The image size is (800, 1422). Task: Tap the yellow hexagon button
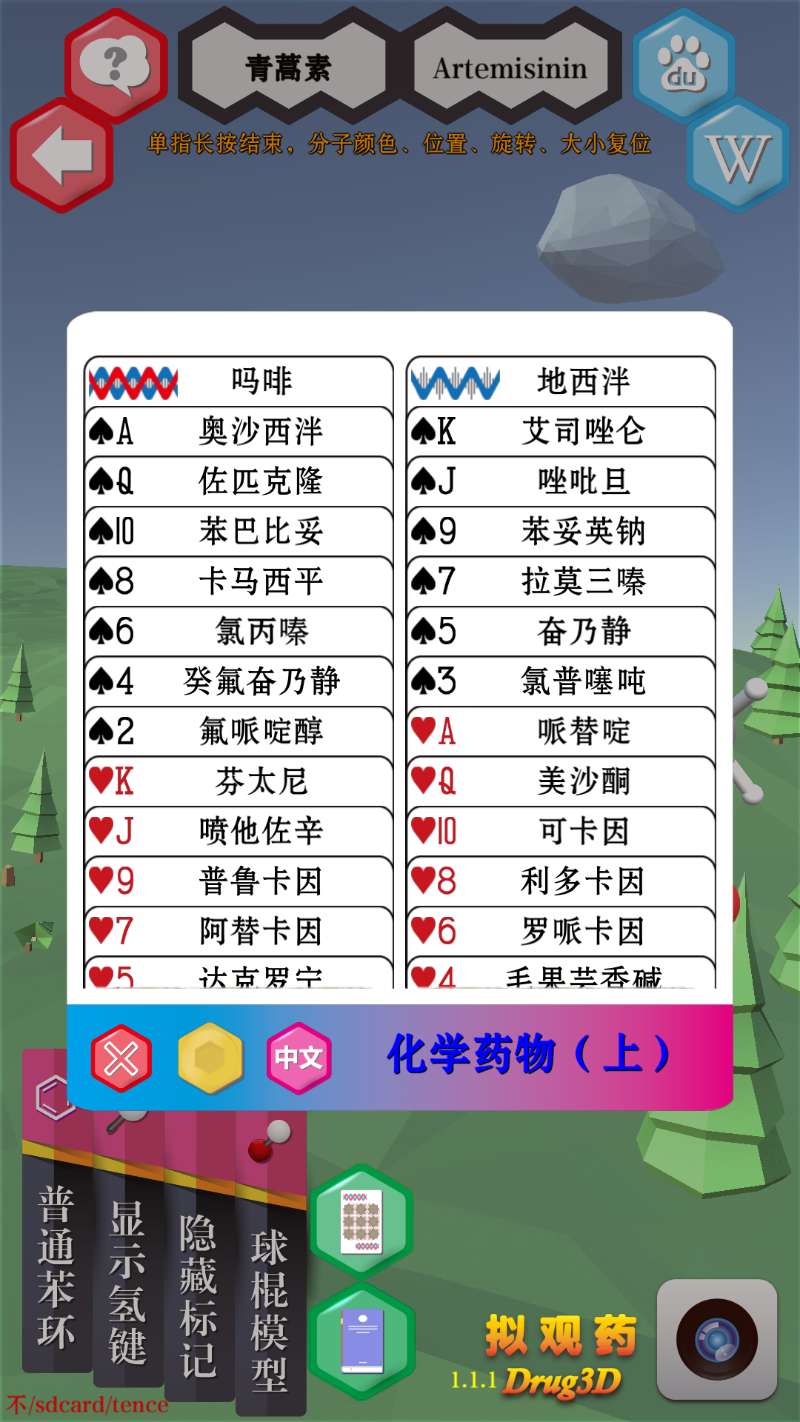click(x=210, y=1058)
